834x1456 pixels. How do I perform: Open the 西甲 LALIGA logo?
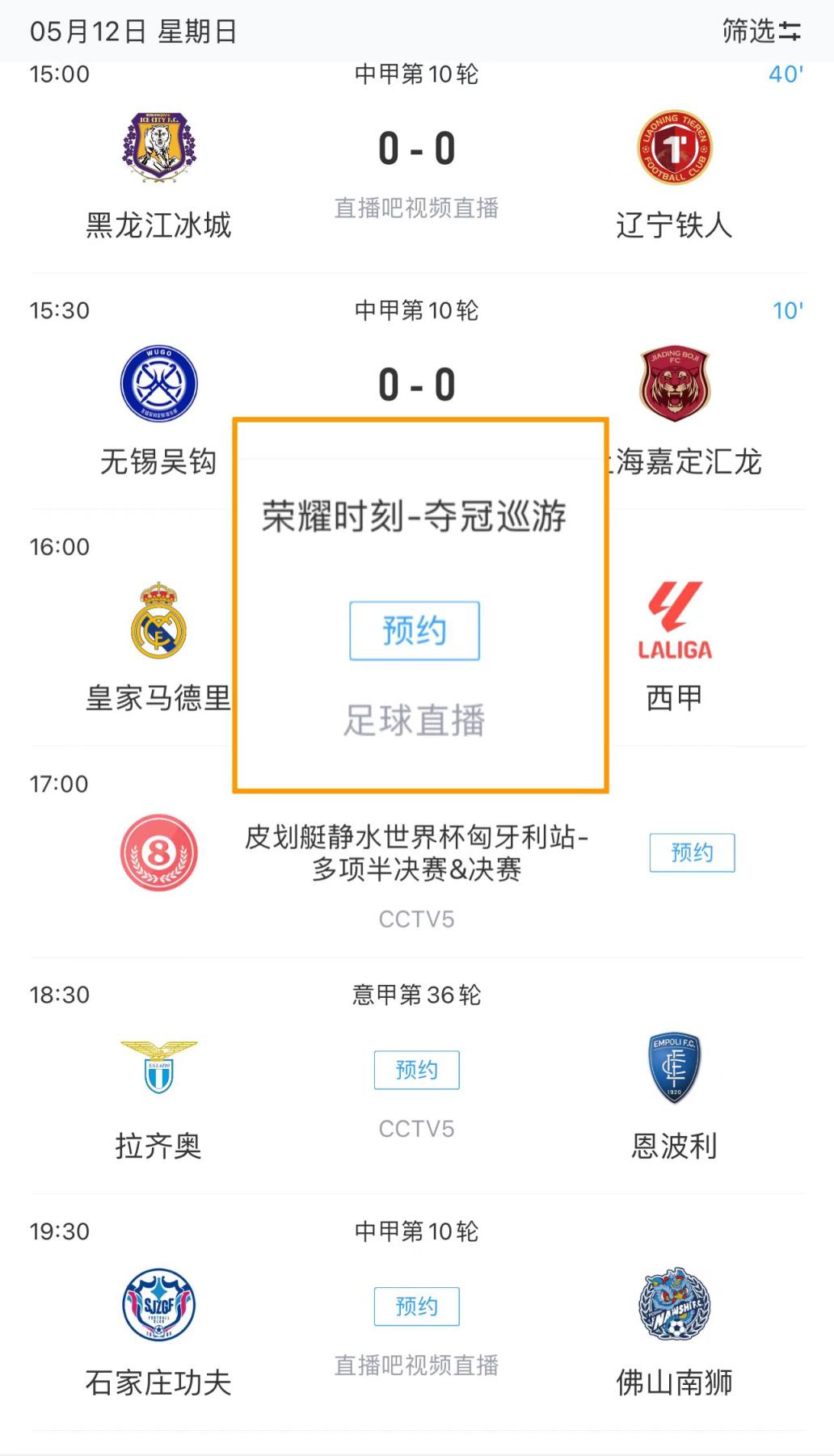pos(675,621)
